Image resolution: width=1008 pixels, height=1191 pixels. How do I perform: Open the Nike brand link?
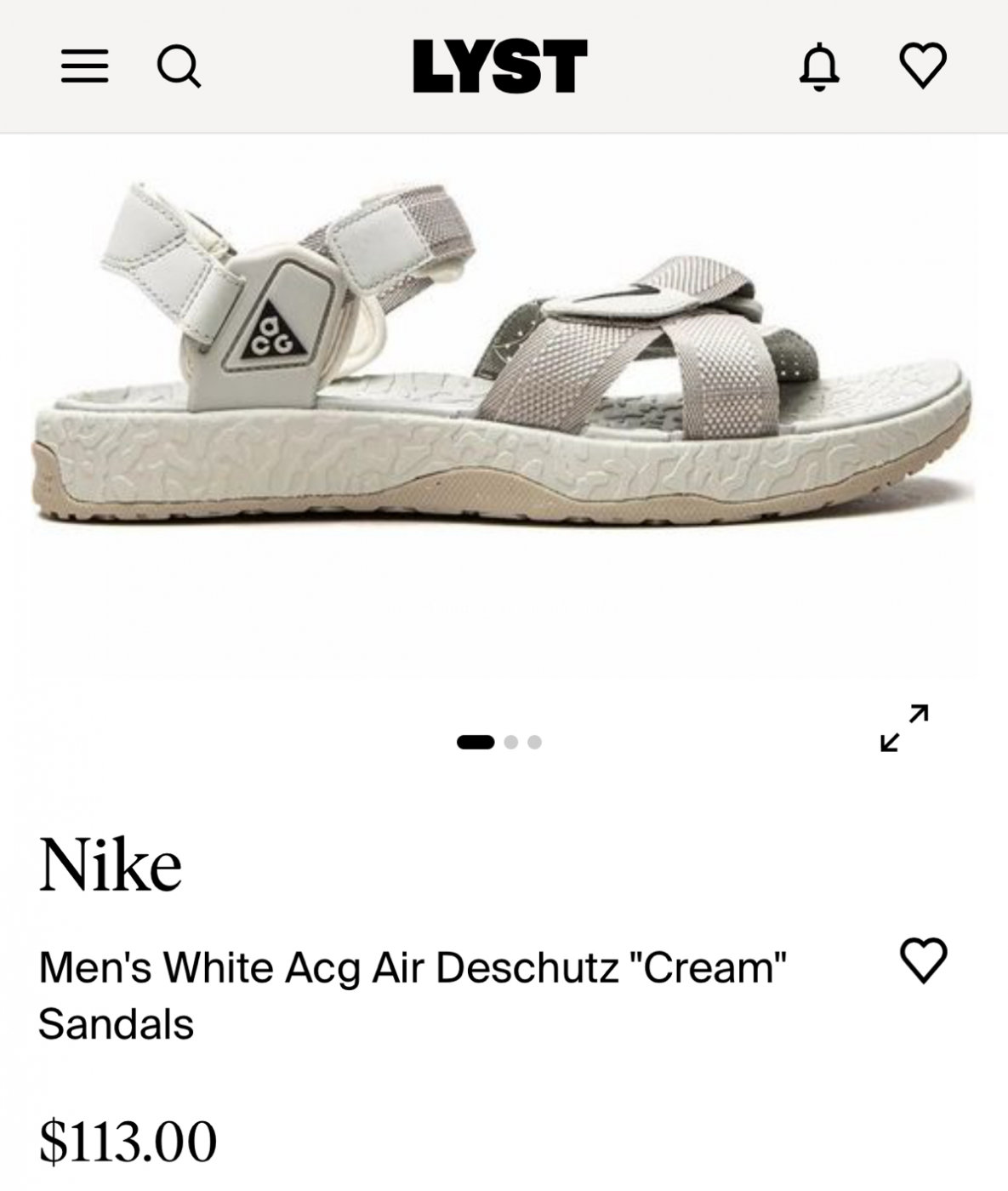point(111,866)
